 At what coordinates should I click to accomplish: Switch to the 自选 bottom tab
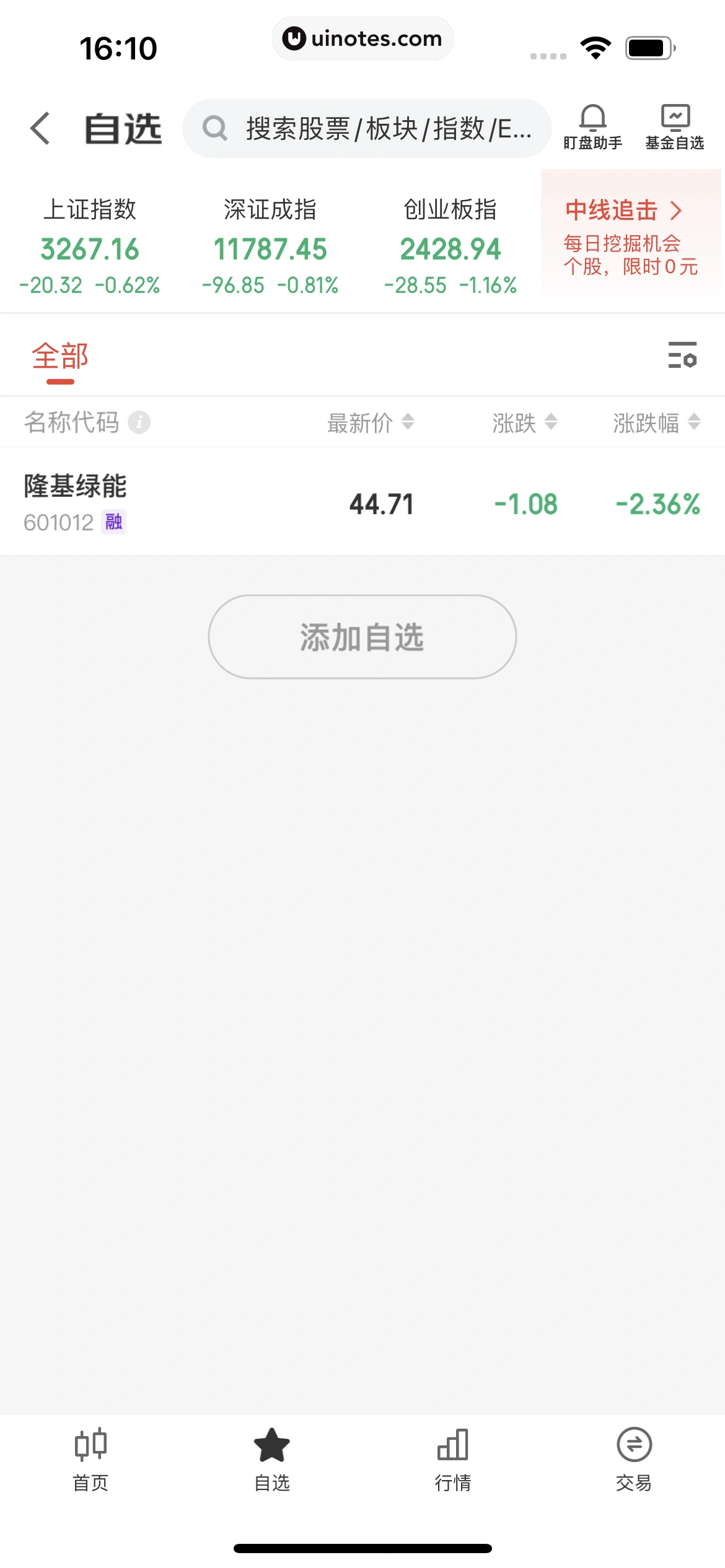pos(272,1459)
